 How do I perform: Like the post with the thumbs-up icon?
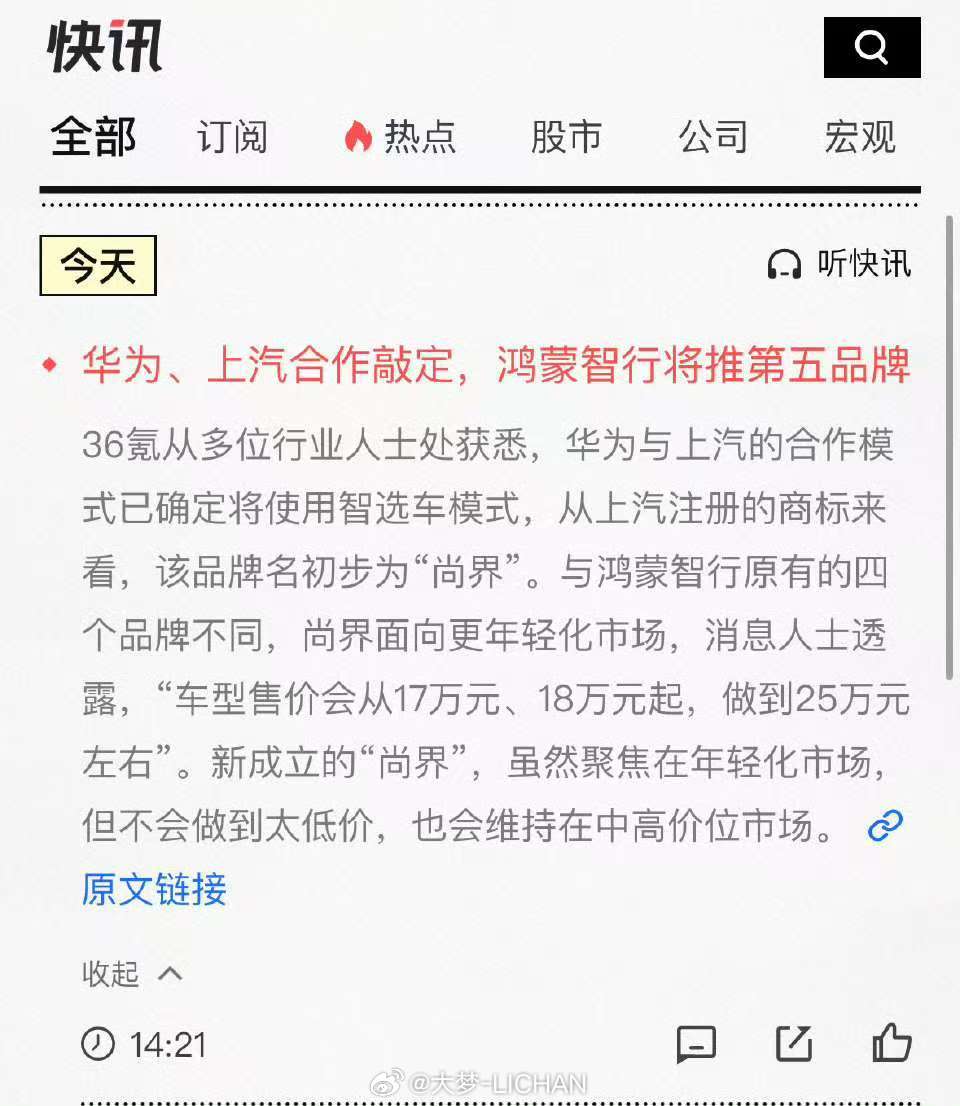(x=893, y=1043)
